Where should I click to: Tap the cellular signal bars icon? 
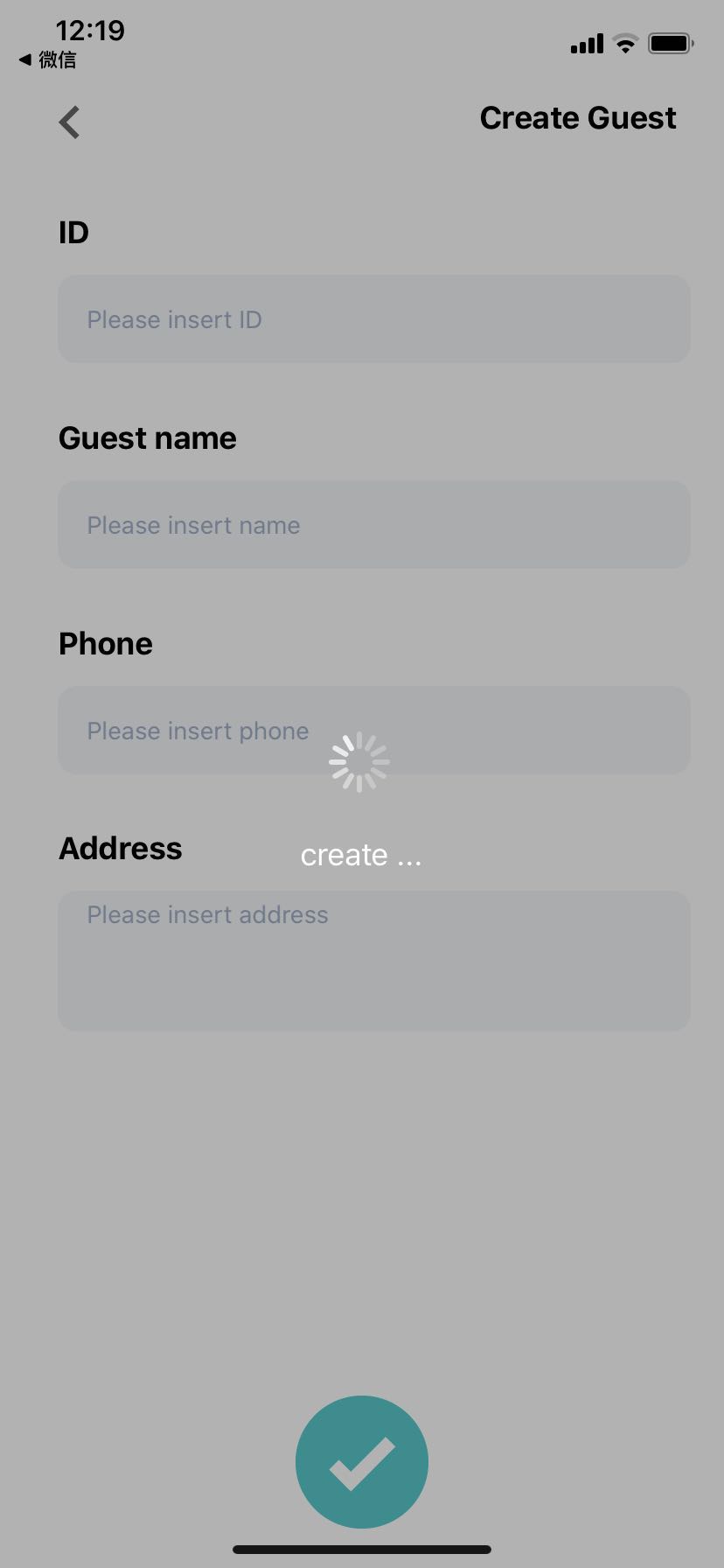click(x=584, y=43)
